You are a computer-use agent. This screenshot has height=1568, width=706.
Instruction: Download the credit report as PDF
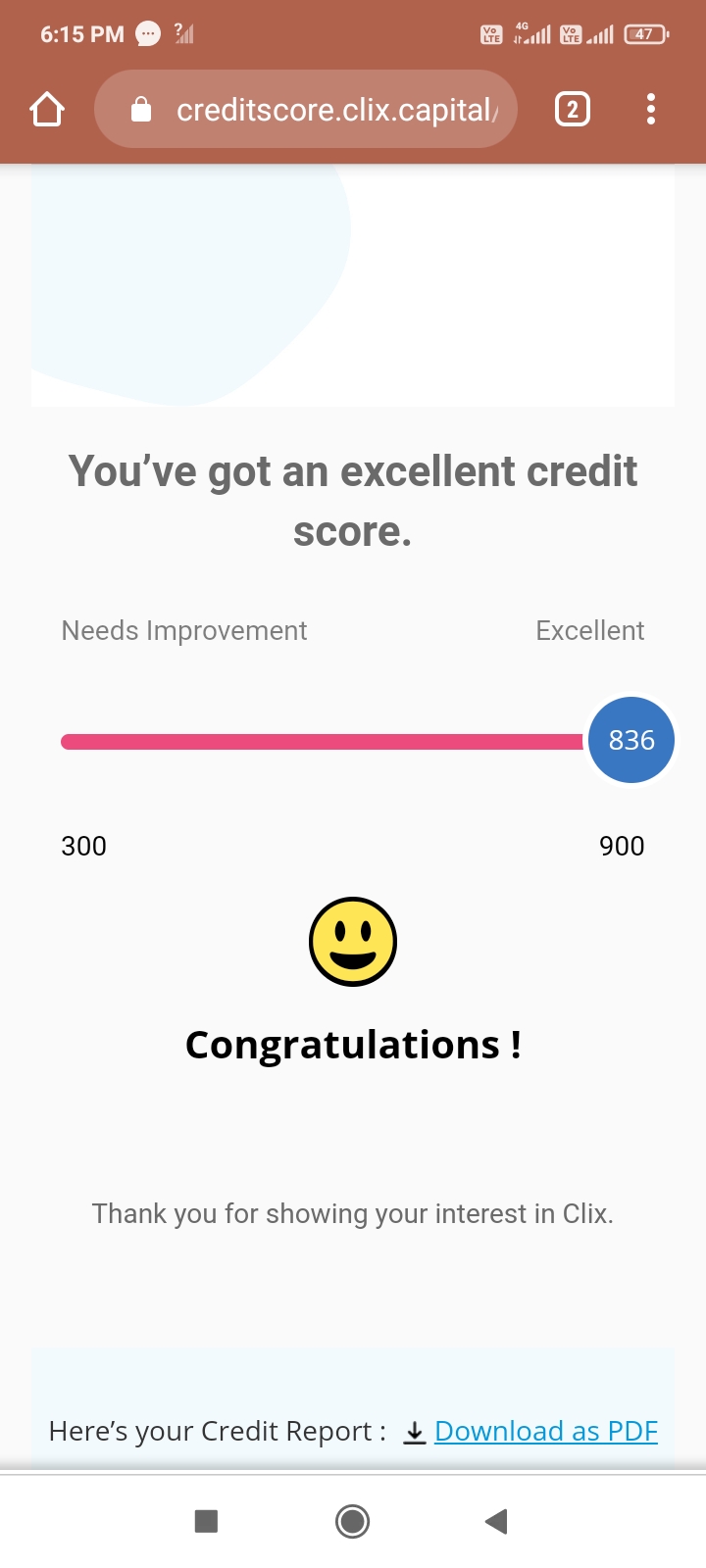click(x=545, y=1431)
